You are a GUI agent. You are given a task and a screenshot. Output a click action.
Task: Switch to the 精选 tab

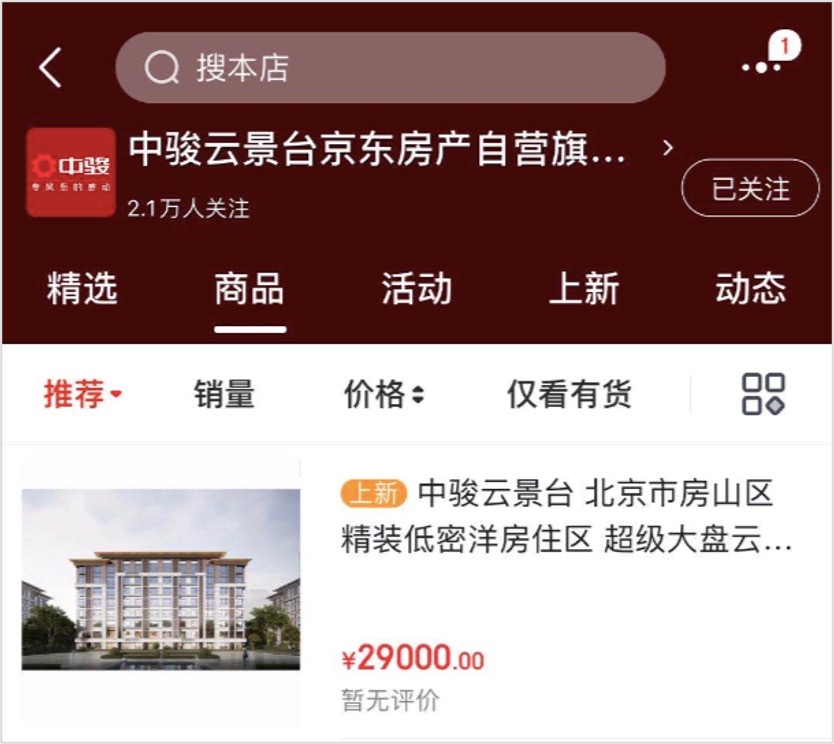82,289
